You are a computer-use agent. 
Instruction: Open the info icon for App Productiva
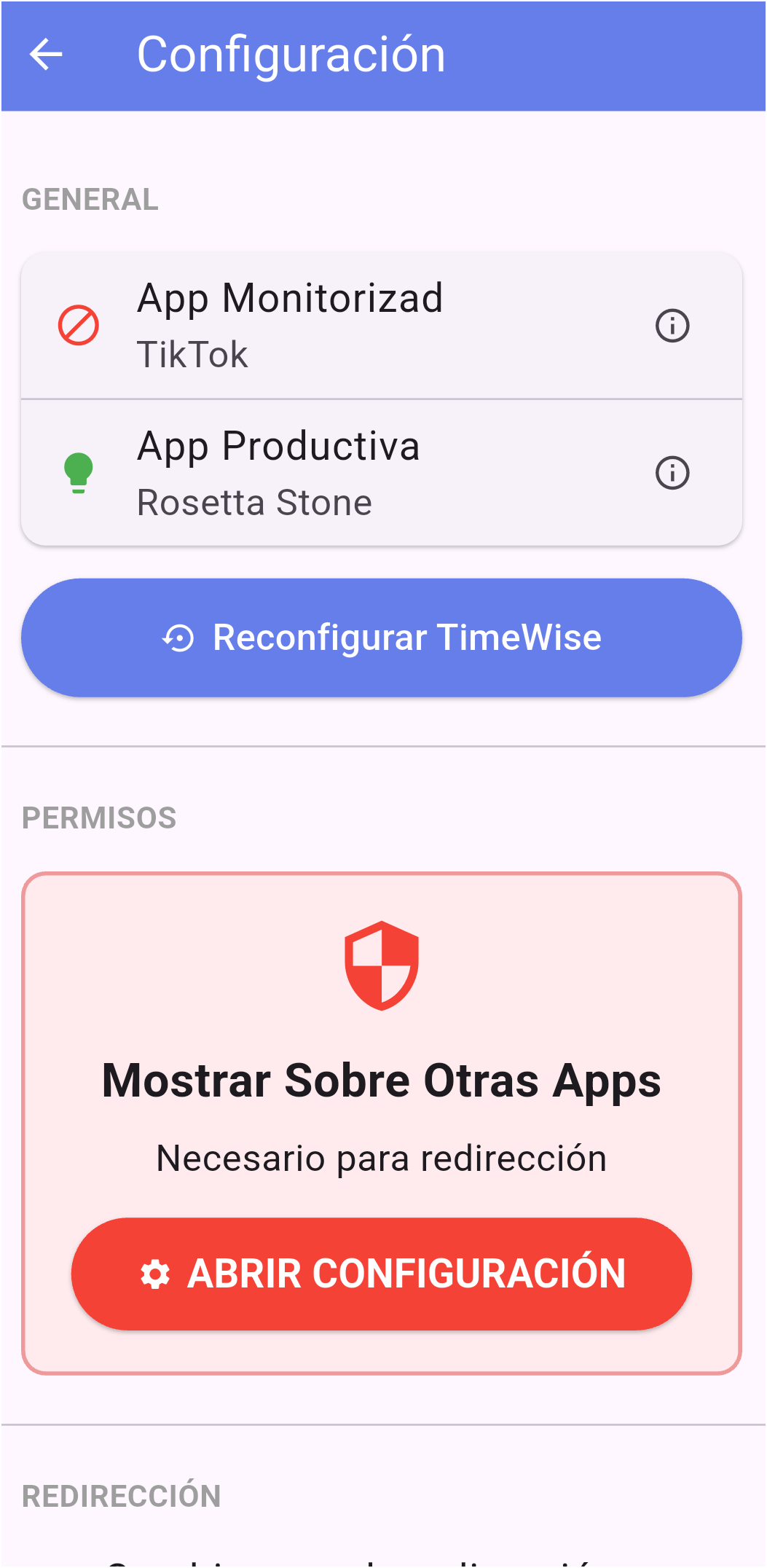[672, 472]
